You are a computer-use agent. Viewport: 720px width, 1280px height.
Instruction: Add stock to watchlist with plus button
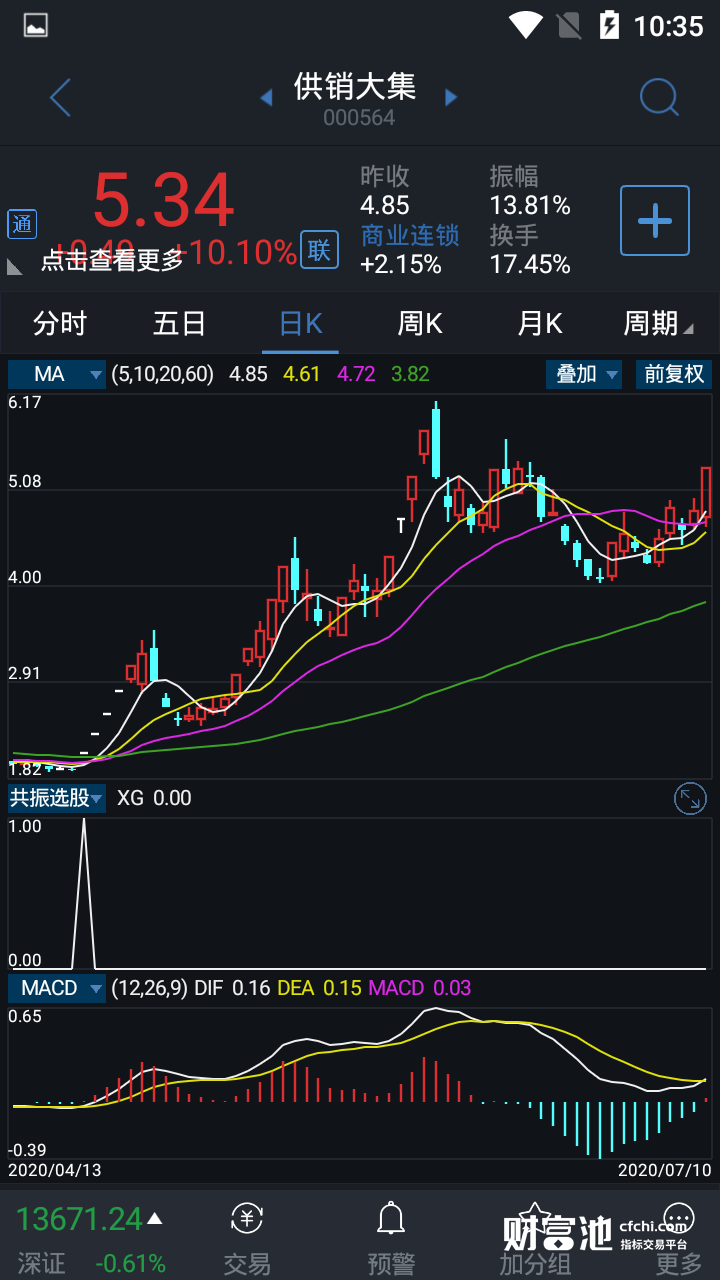655,220
